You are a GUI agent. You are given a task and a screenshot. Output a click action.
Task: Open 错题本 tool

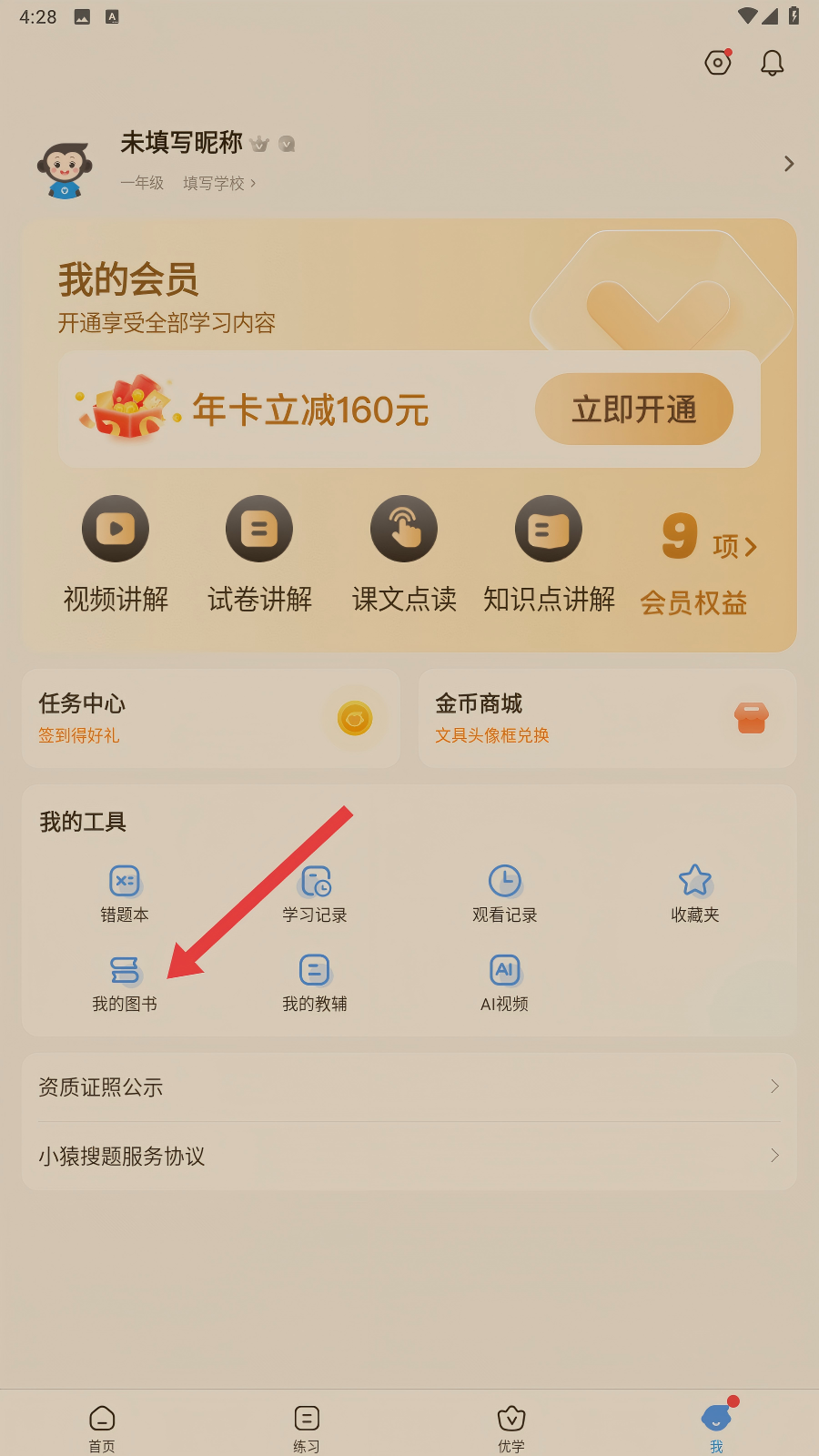pyautogui.click(x=125, y=893)
